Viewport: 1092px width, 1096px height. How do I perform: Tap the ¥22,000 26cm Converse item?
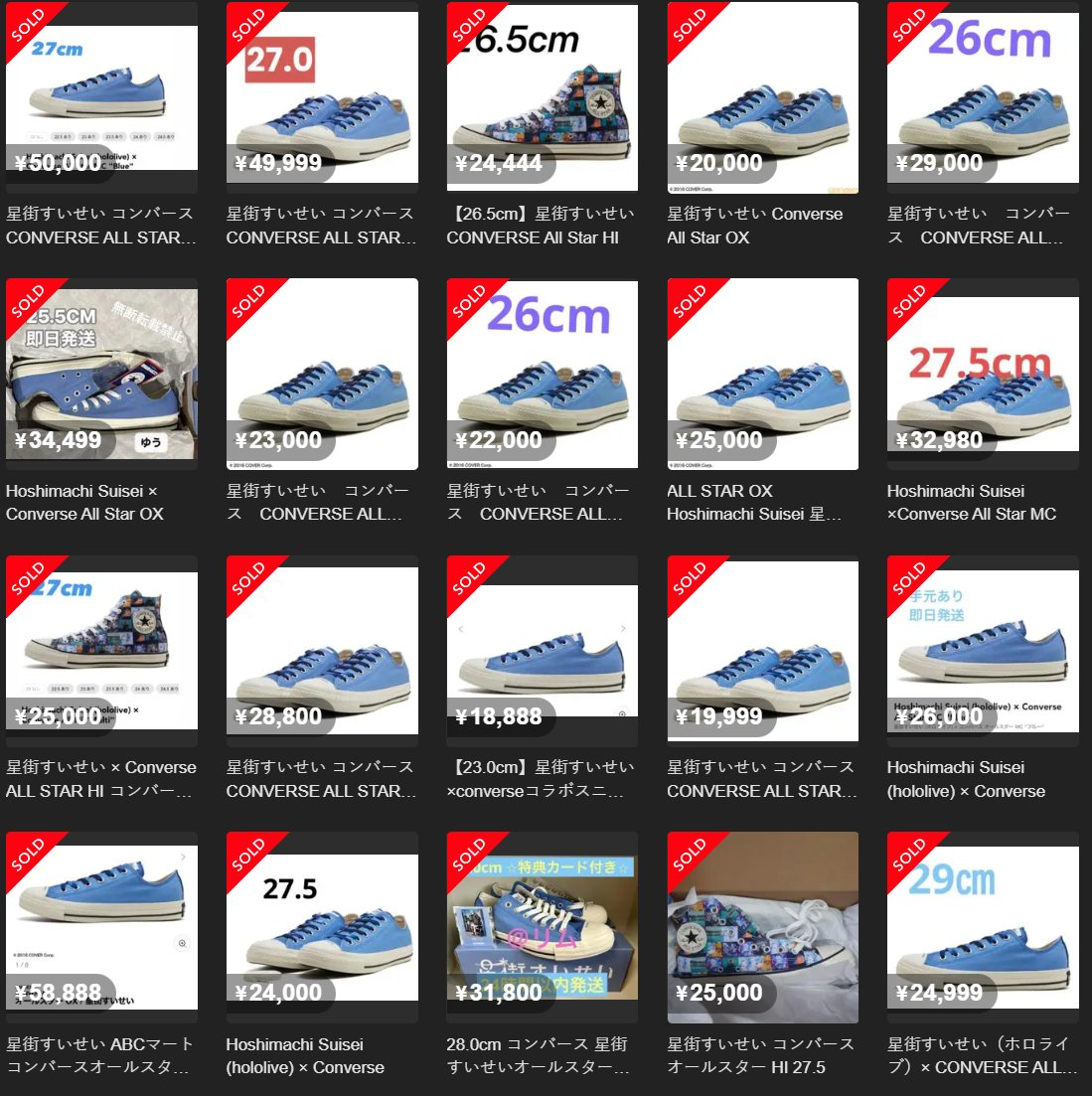point(543,375)
